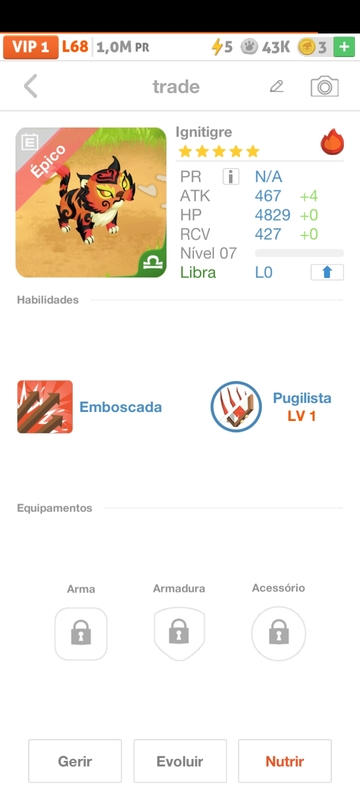Open the VIP 1 badge
360x800 pixels.
coord(31,47)
